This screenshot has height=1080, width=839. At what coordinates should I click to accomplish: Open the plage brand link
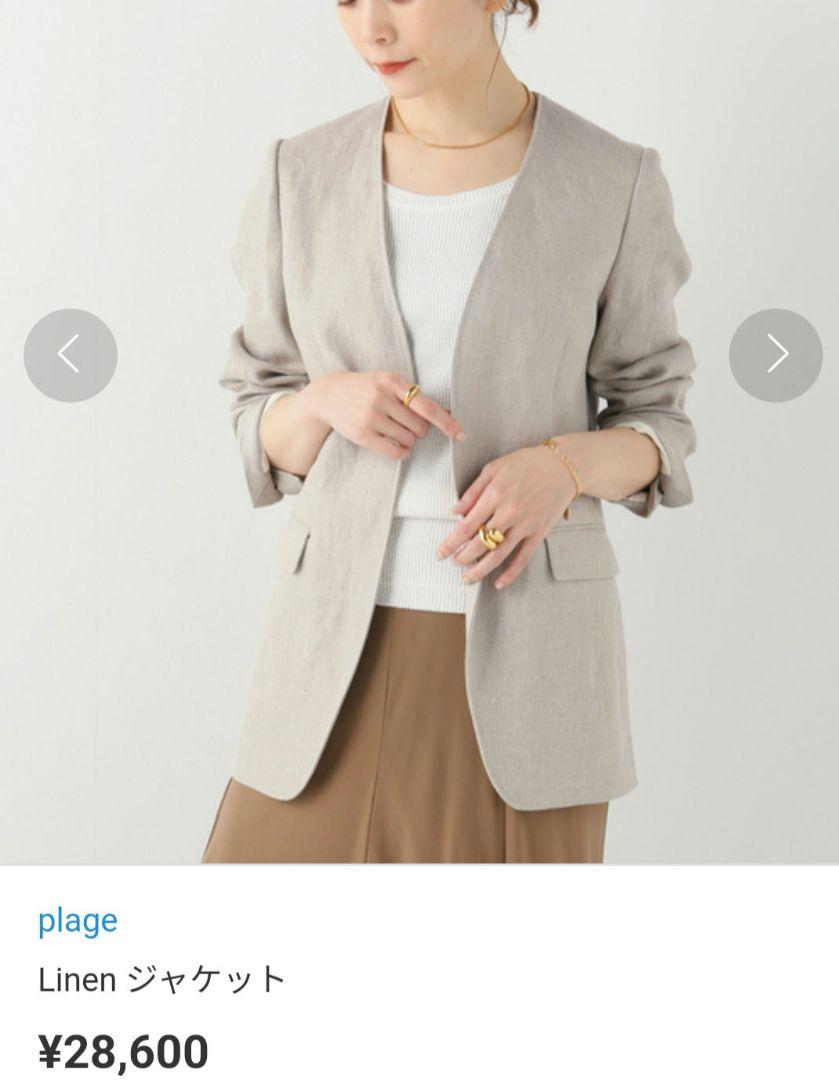pyautogui.click(x=78, y=920)
